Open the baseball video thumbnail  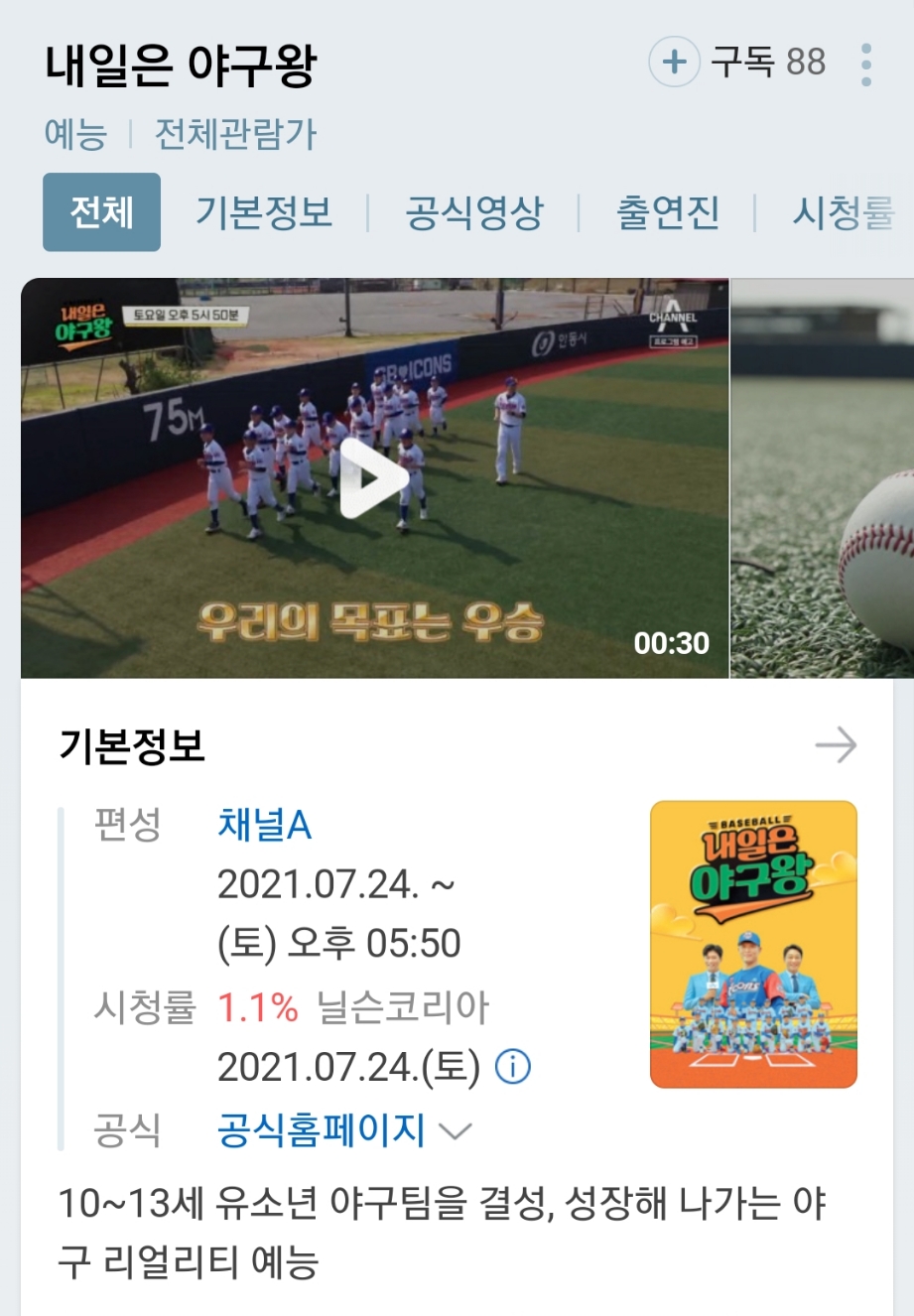tap(823, 479)
